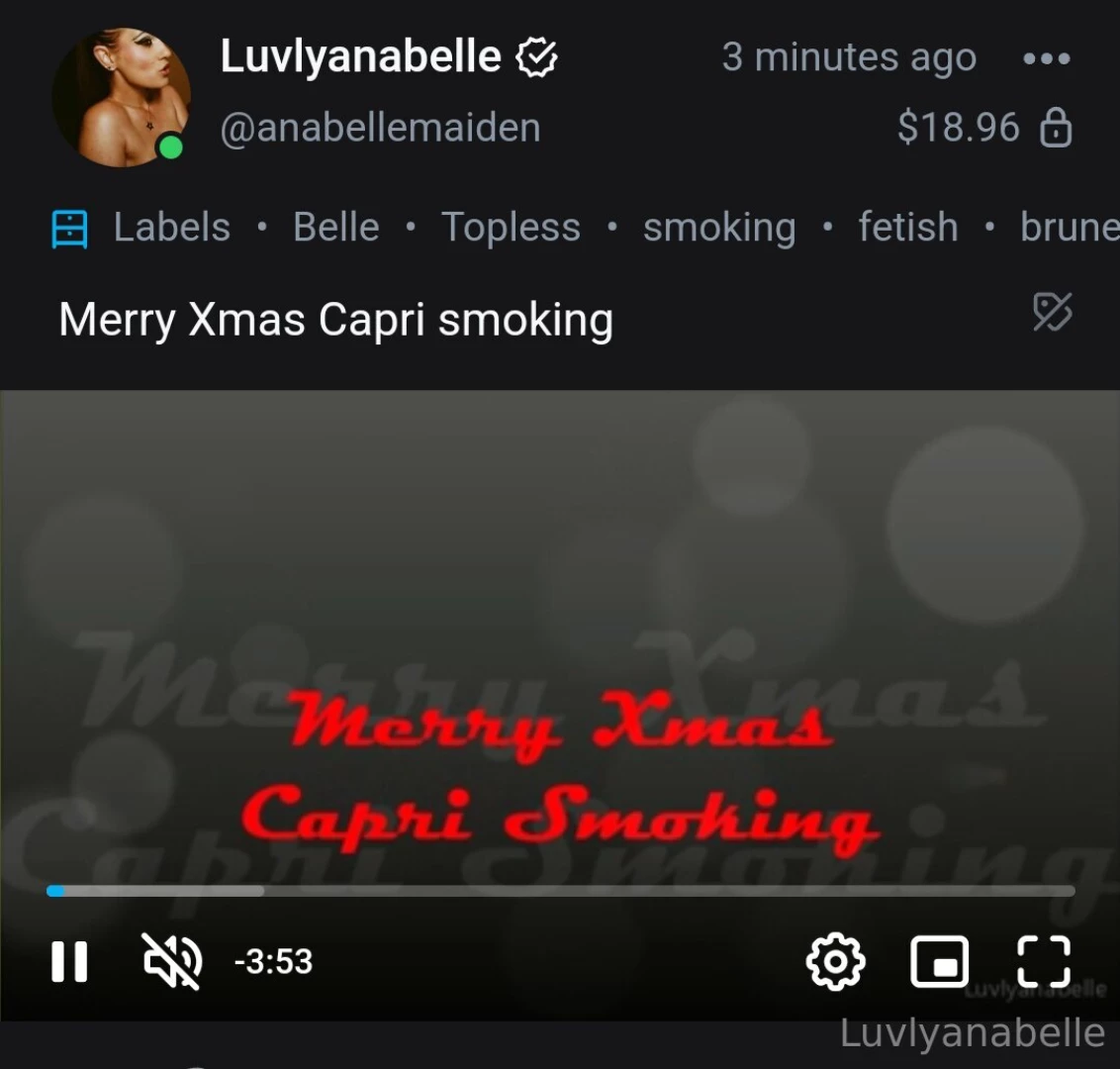The image size is (1120, 1069).
Task: Select the Belle label
Action: tap(335, 228)
